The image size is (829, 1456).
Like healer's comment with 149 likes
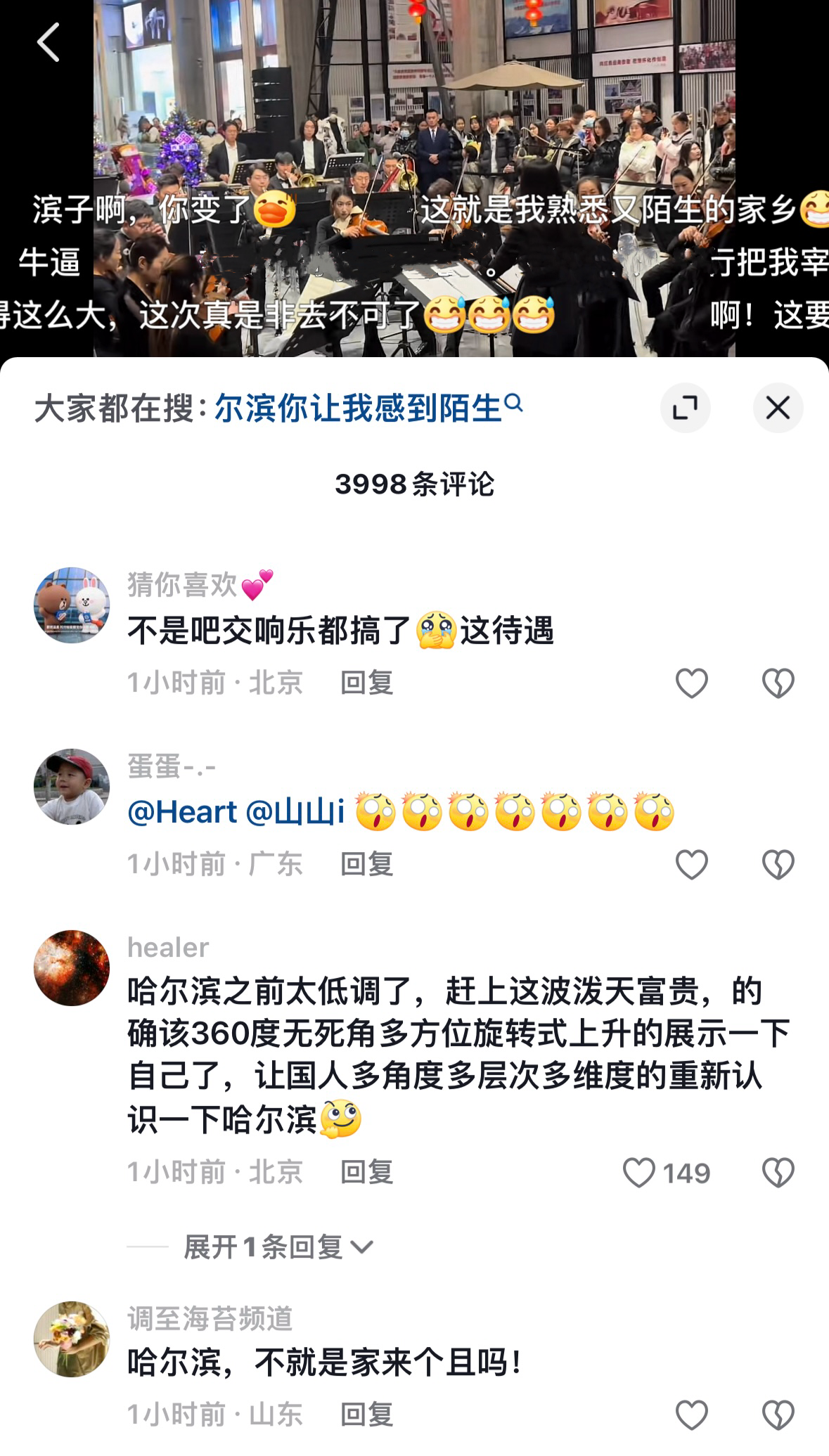point(639,1173)
